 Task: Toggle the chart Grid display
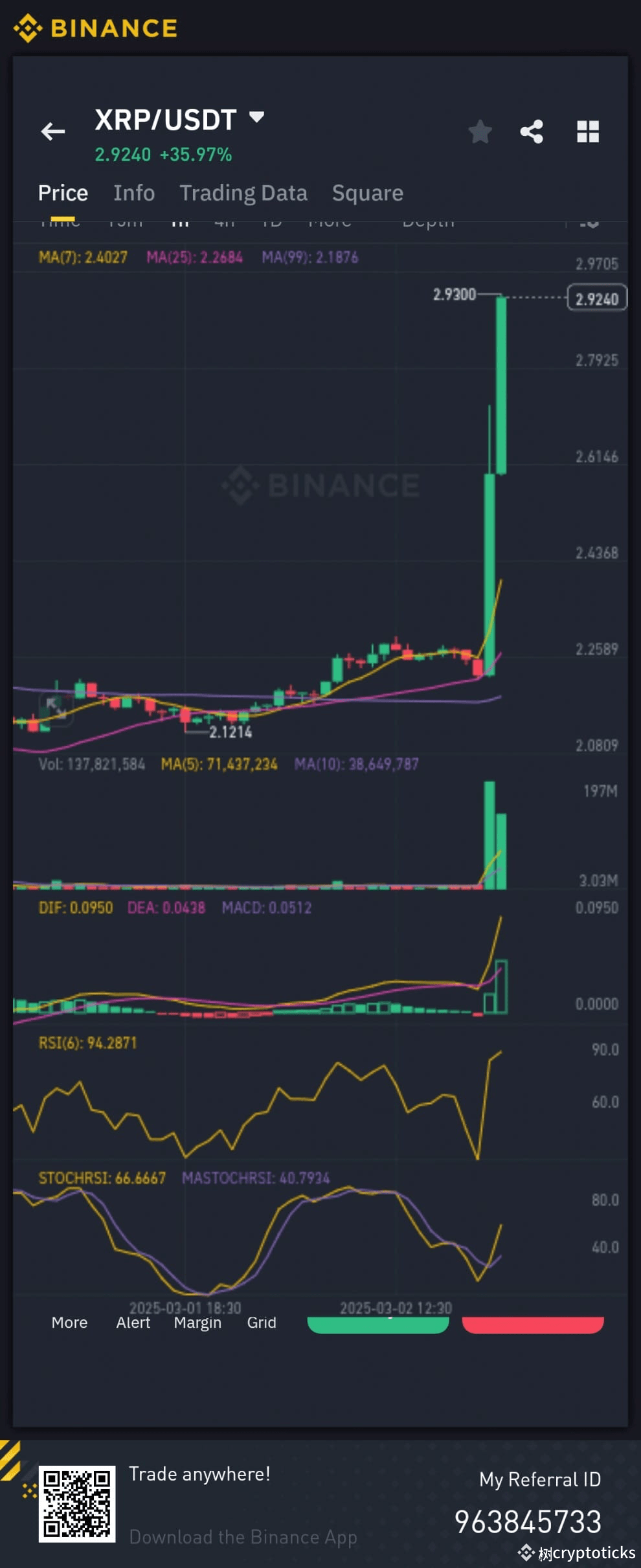point(262,1323)
